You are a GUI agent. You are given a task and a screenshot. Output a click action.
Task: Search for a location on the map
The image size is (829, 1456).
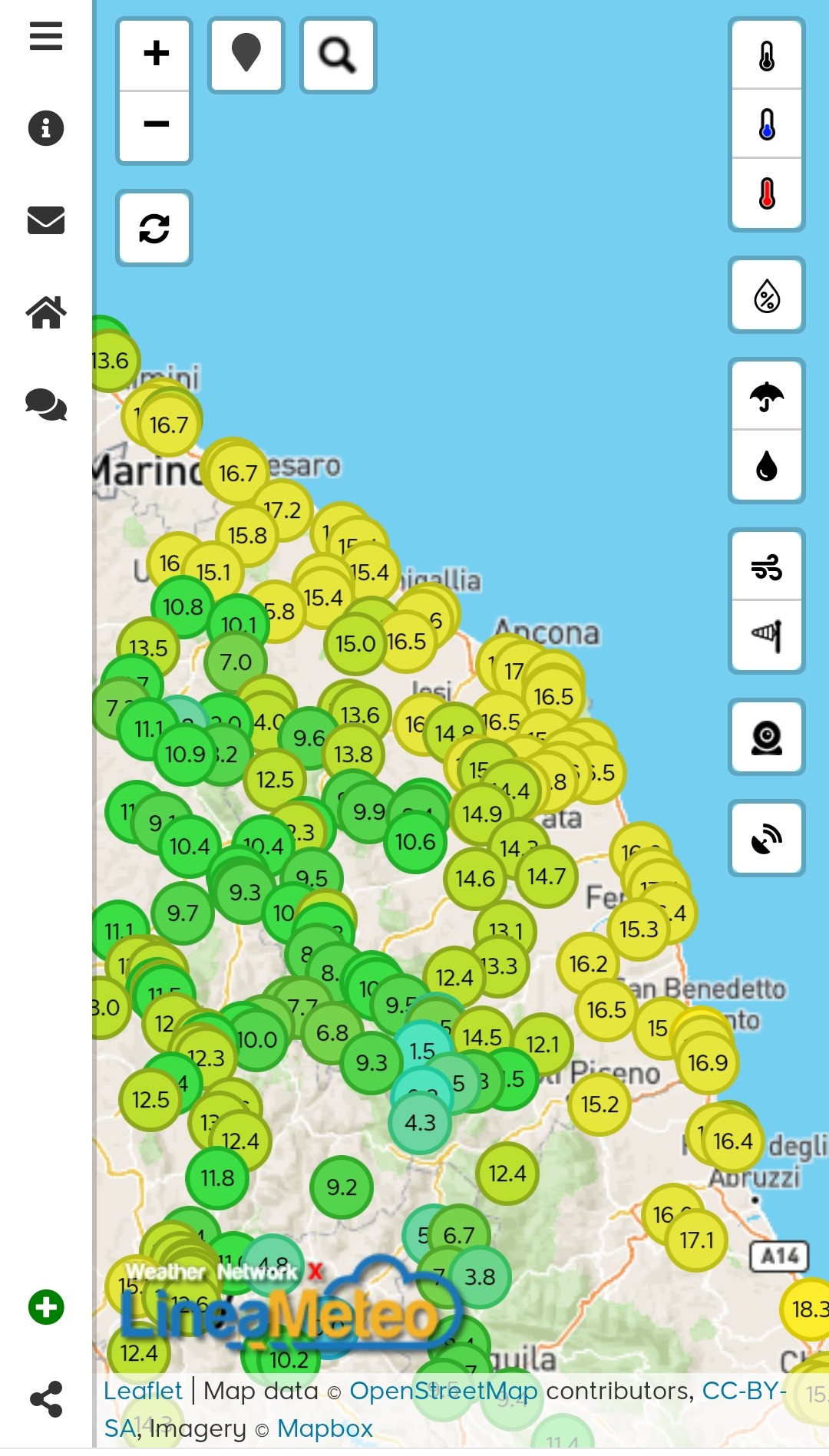tap(338, 54)
